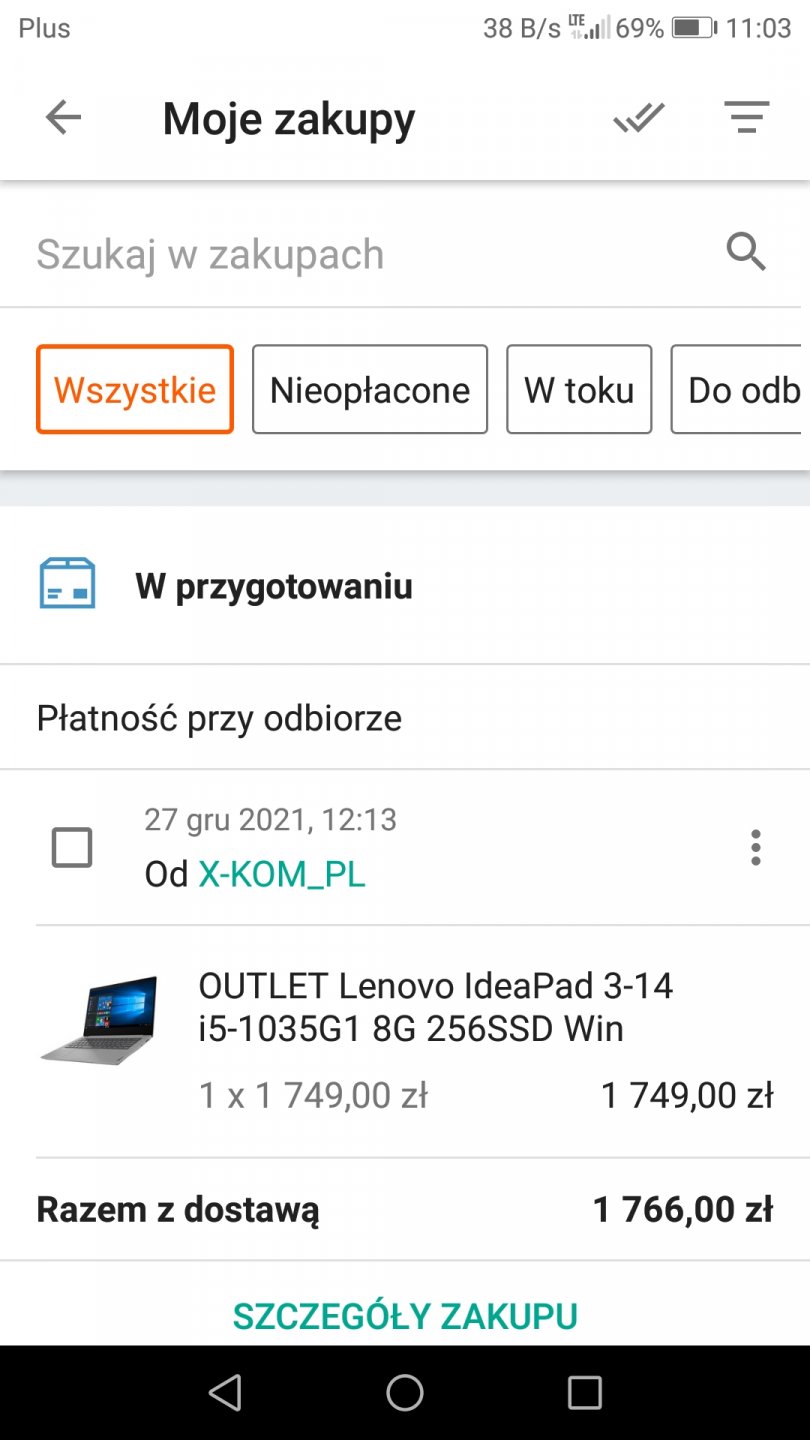This screenshot has width=810, height=1440.
Task: Go back from Moje zakupy
Action: click(x=63, y=119)
